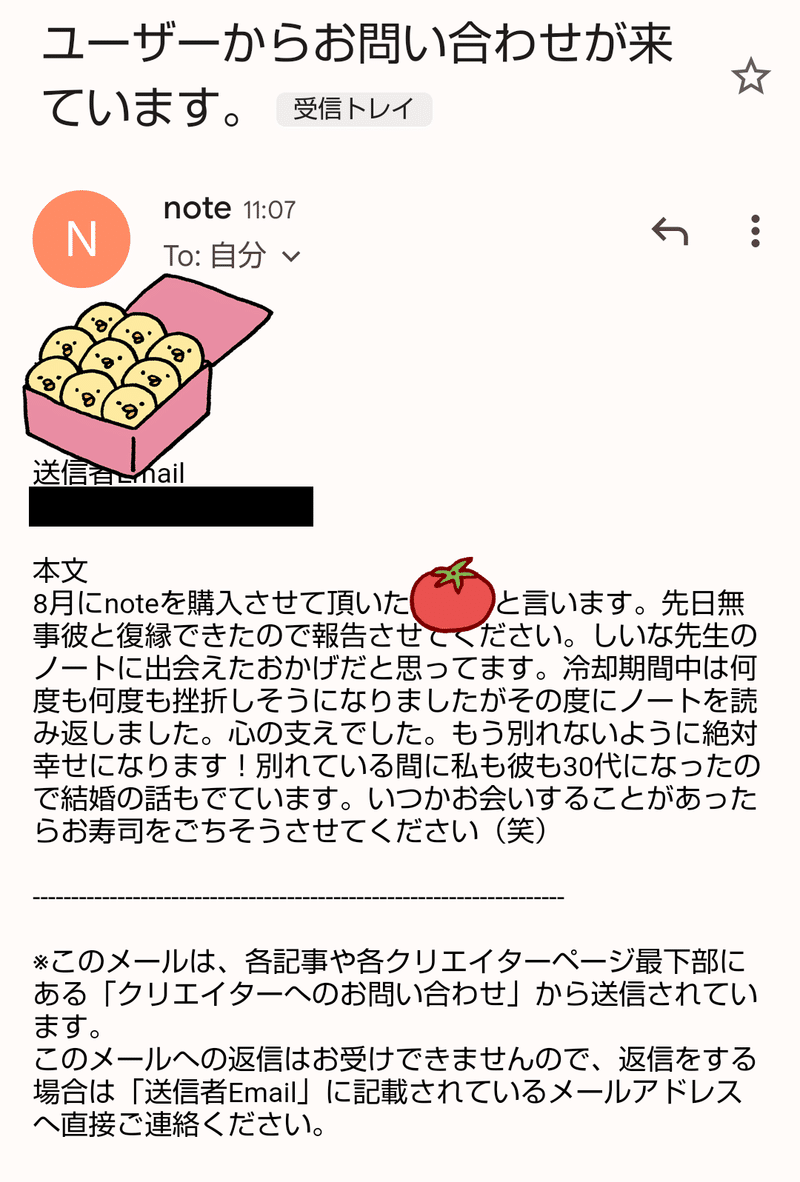Open the note sender avatar

81,239
